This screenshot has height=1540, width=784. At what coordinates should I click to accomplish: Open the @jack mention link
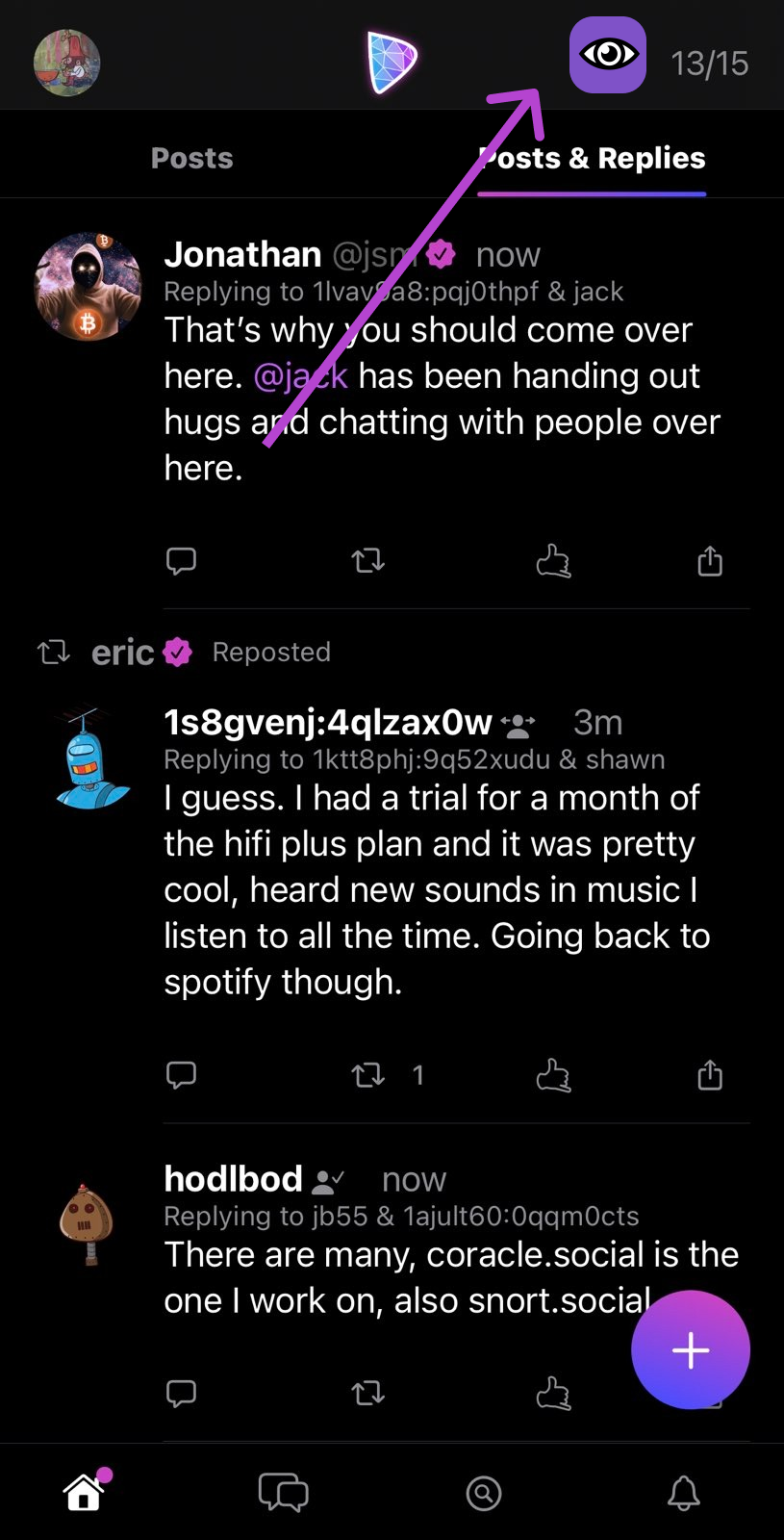click(x=300, y=375)
